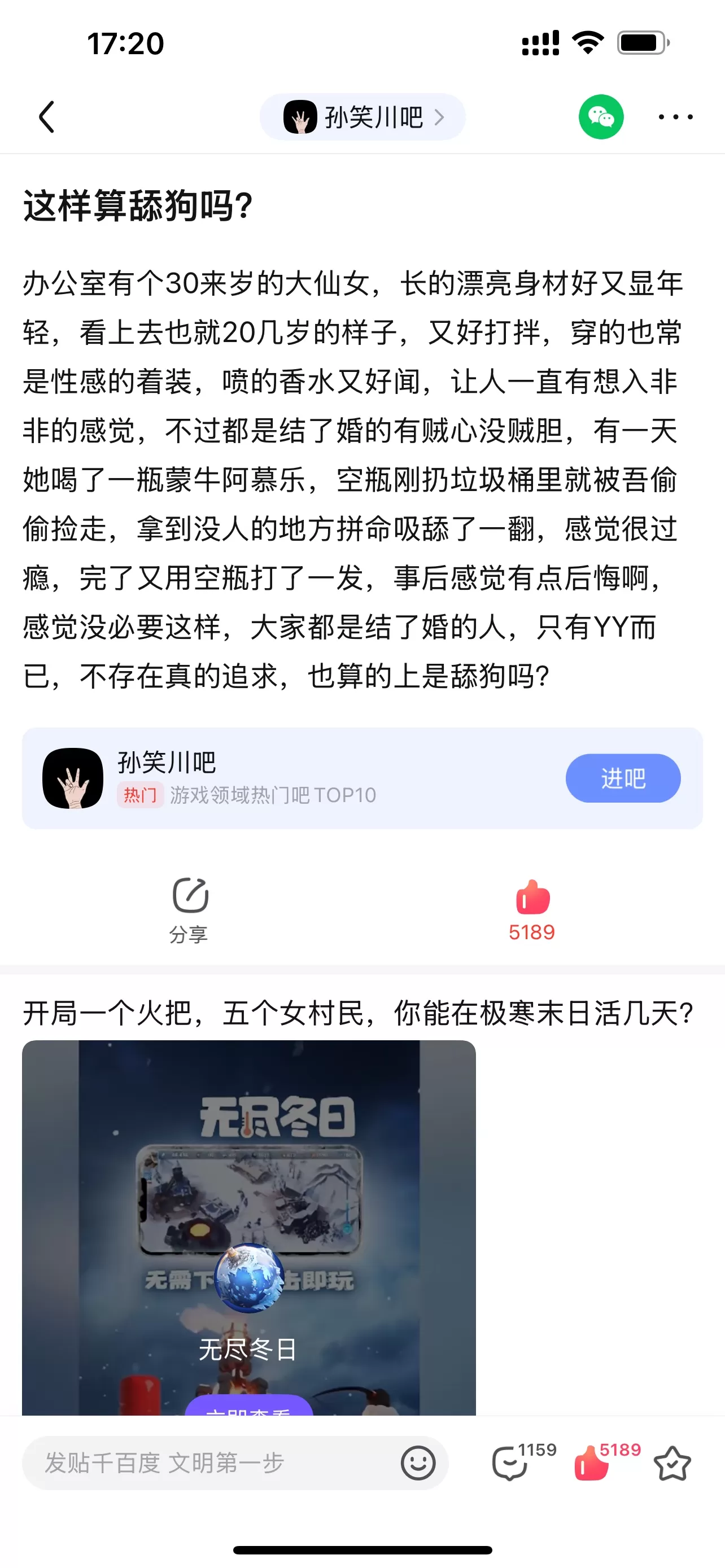This screenshot has width=725, height=1568.
Task: Open the ad titled 开局一个火把
Action: (359, 1014)
